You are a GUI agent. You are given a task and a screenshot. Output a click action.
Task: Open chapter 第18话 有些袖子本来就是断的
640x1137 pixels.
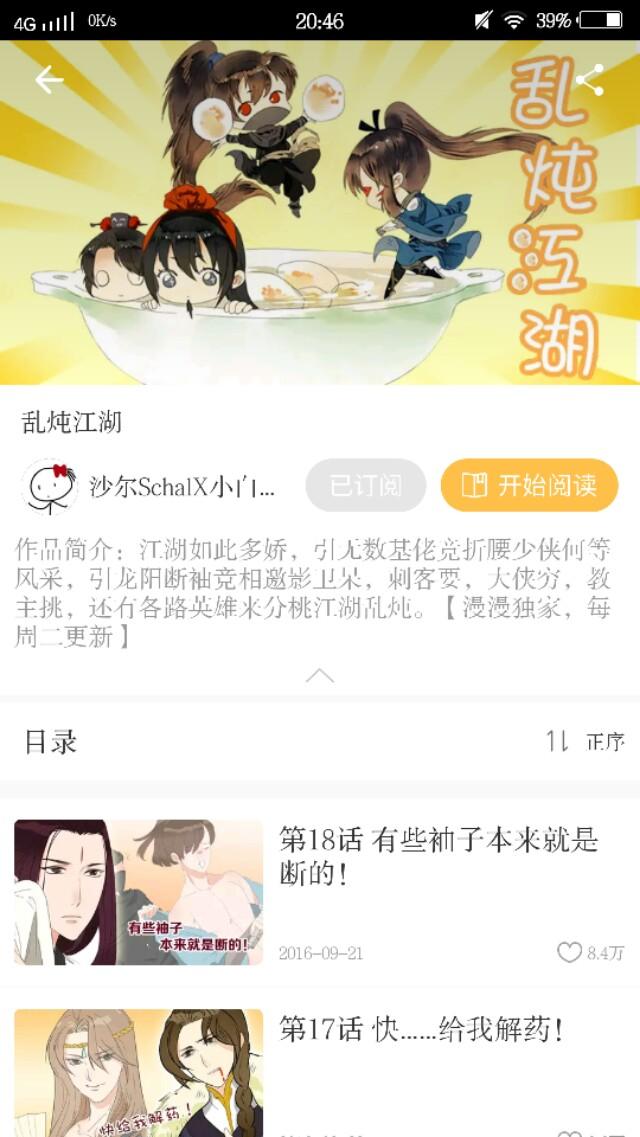[438, 856]
